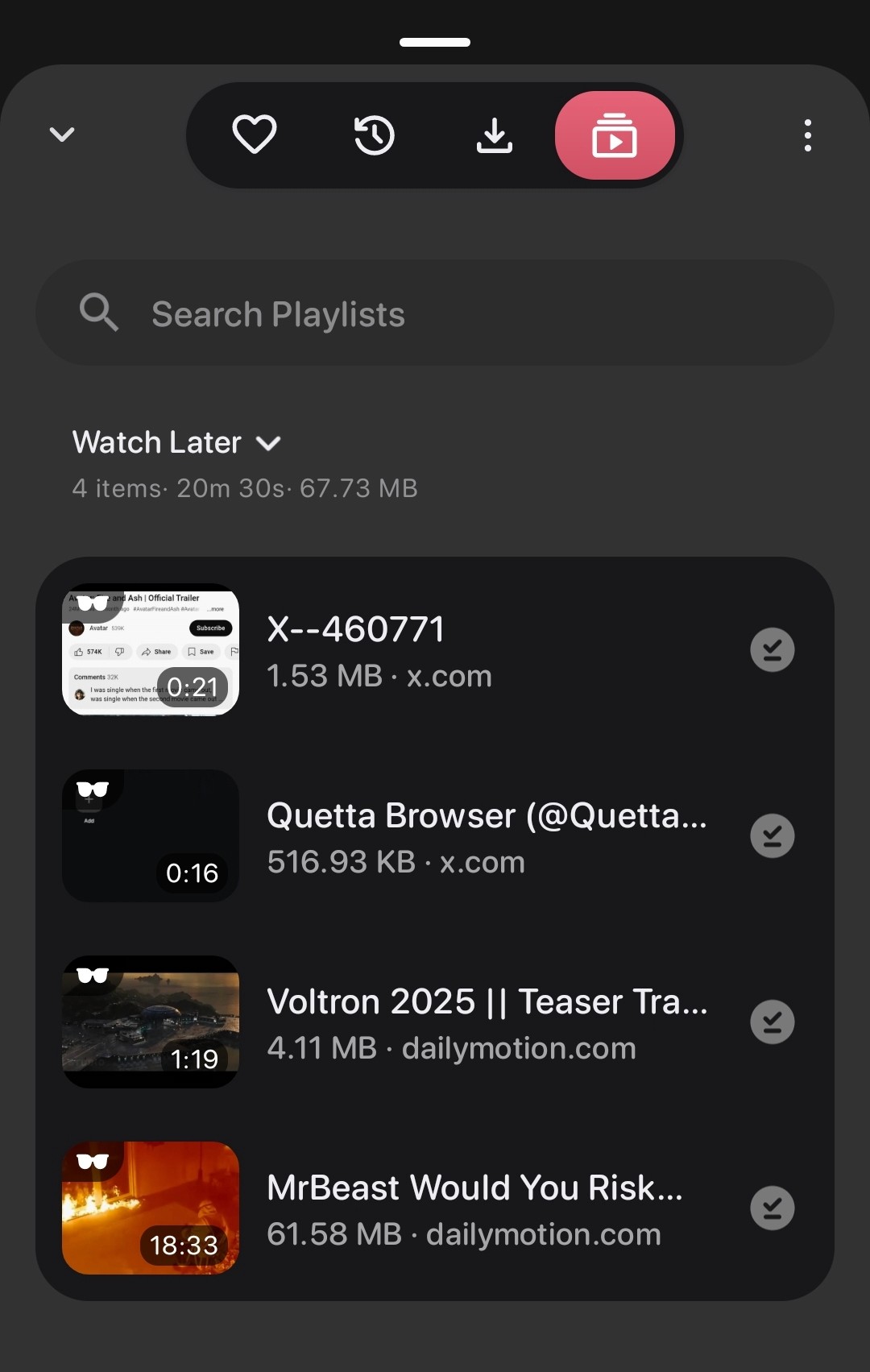Open the three-dot overflow menu
The image size is (870, 1372).
807,135
